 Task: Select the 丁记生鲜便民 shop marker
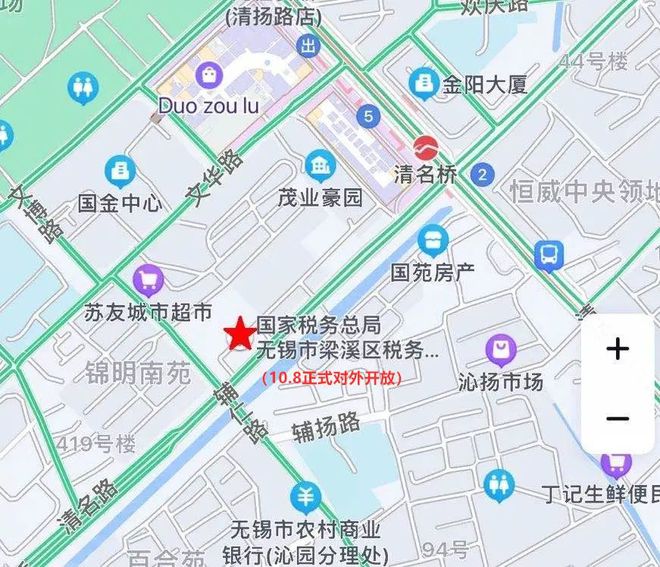click(x=617, y=463)
